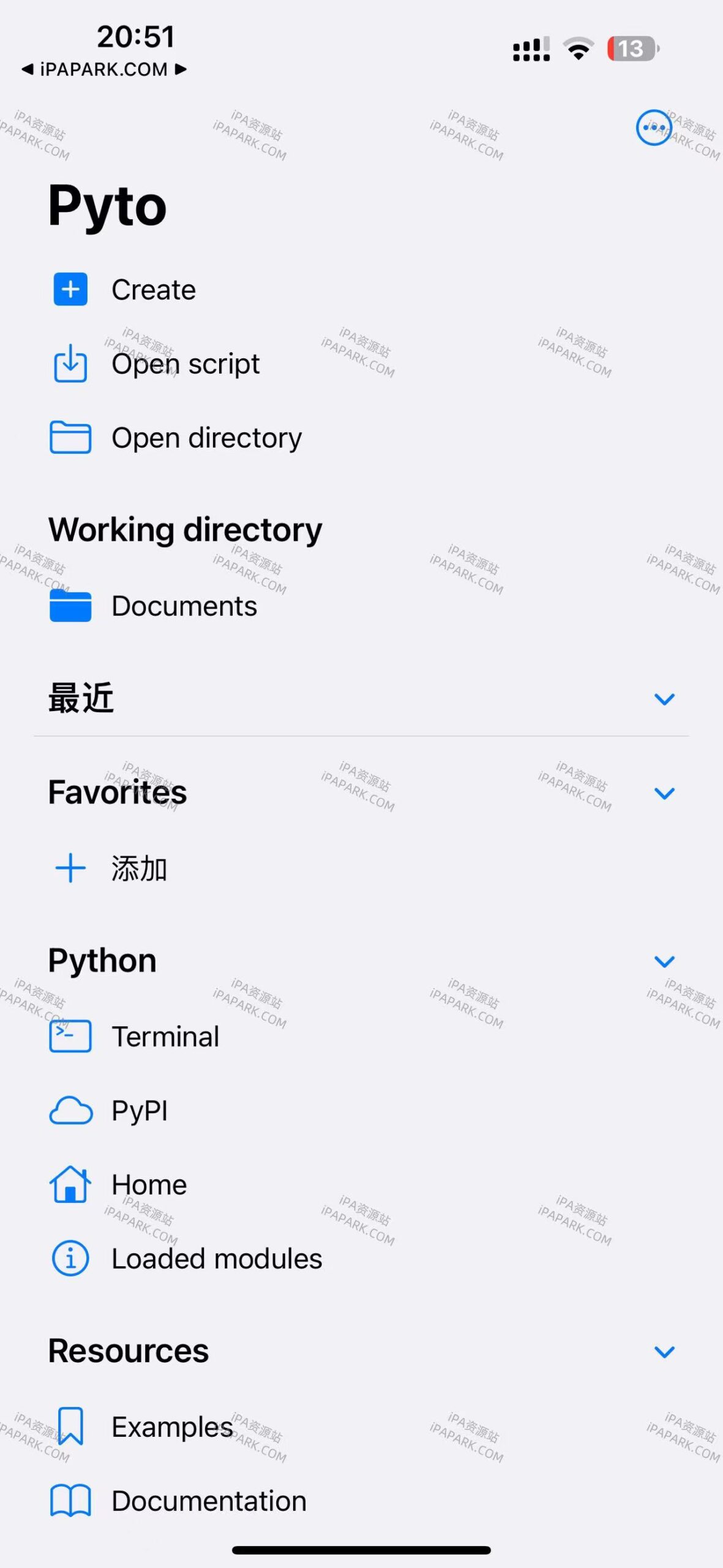Screen dimensions: 723x1568
Task: Tap the 20:51 clock in the status bar
Action: point(135,37)
